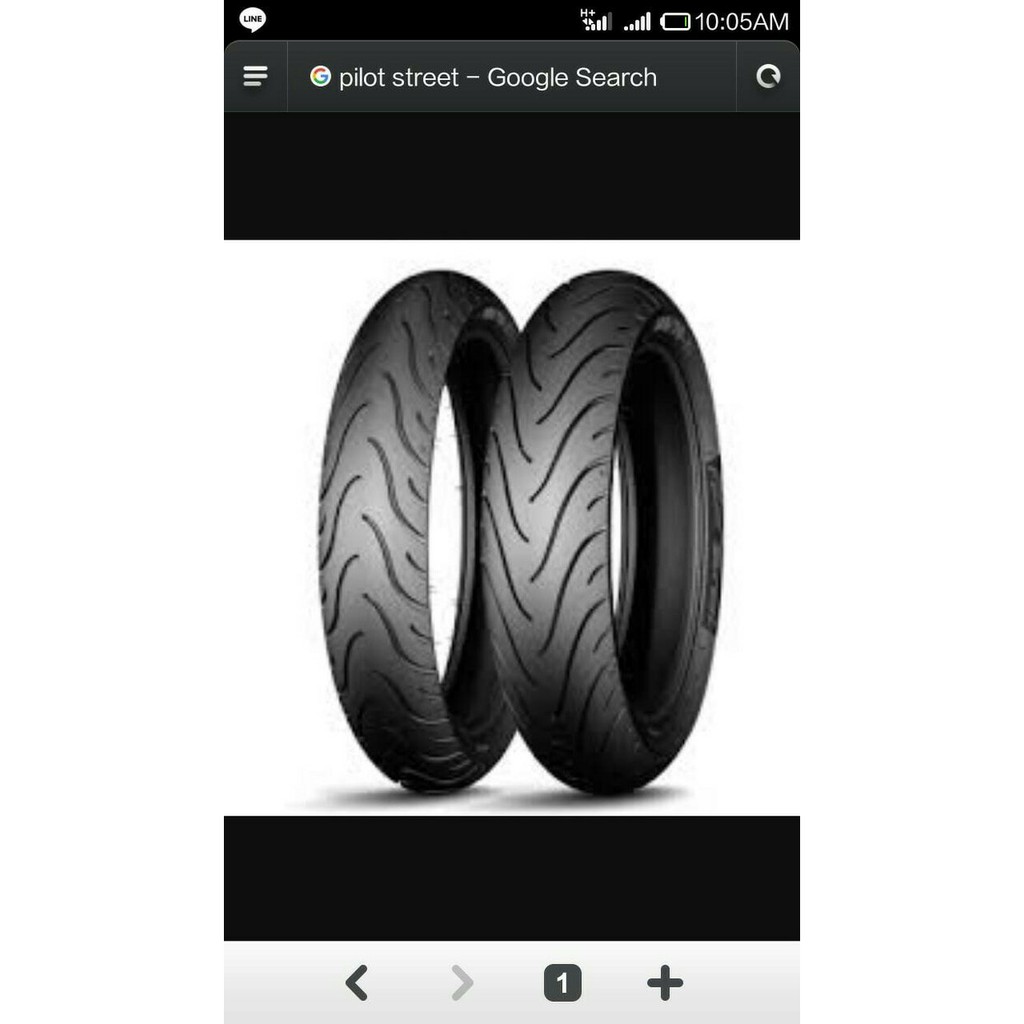Tap the address bar showing pilot street
1024x1024 pixels.
coord(511,77)
